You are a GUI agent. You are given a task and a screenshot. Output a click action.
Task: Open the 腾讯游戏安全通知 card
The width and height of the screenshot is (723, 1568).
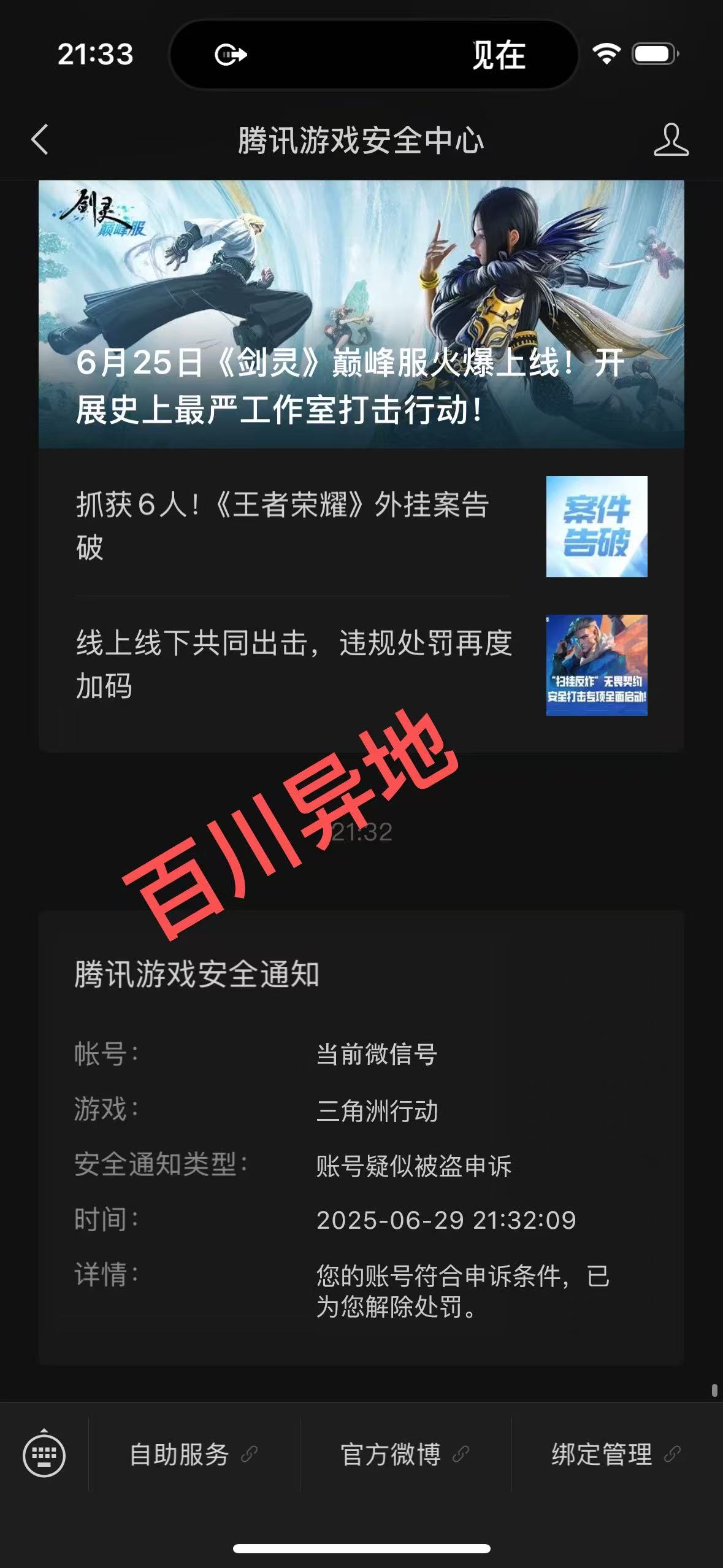click(361, 1139)
